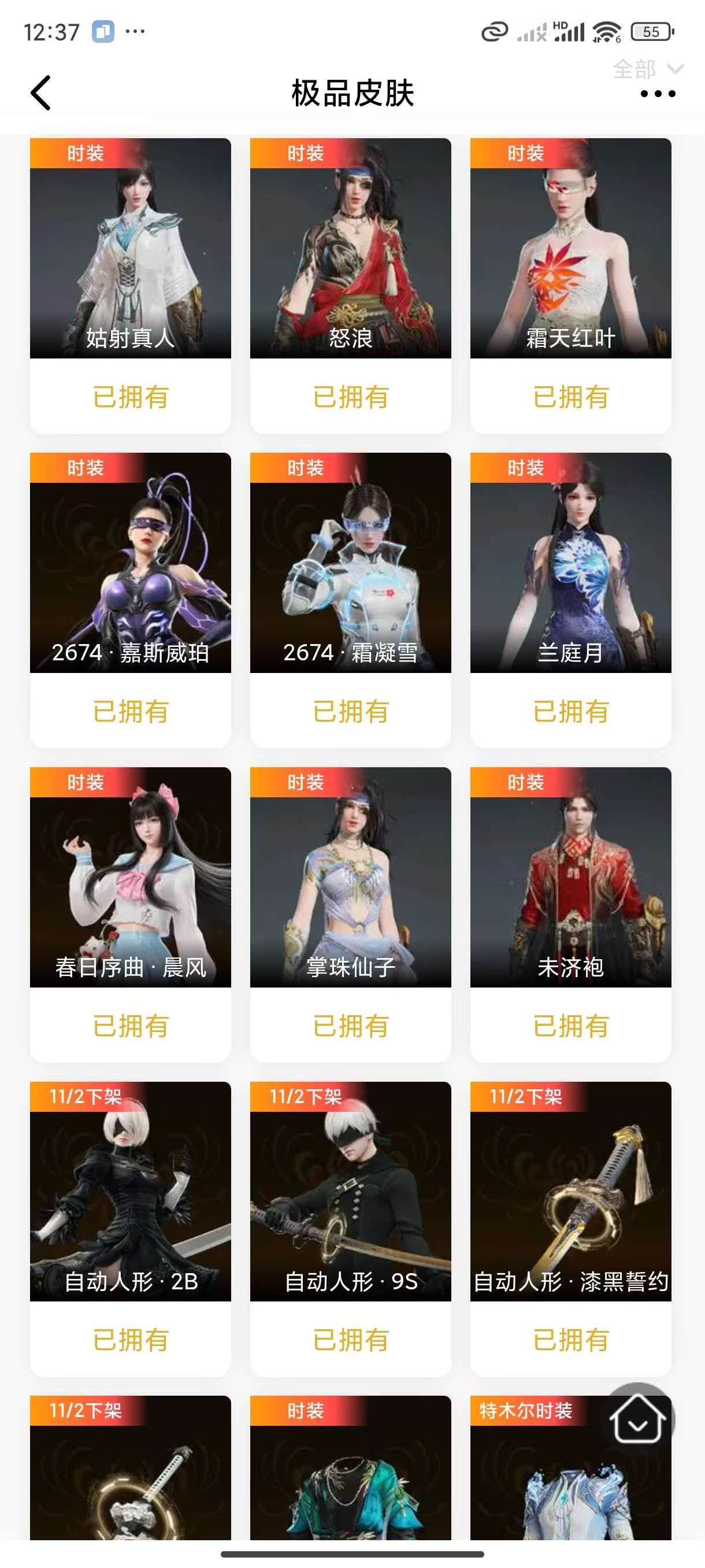This screenshot has width=705, height=1568.
Task: Open the three-dot overflow menu
Action: [x=658, y=94]
